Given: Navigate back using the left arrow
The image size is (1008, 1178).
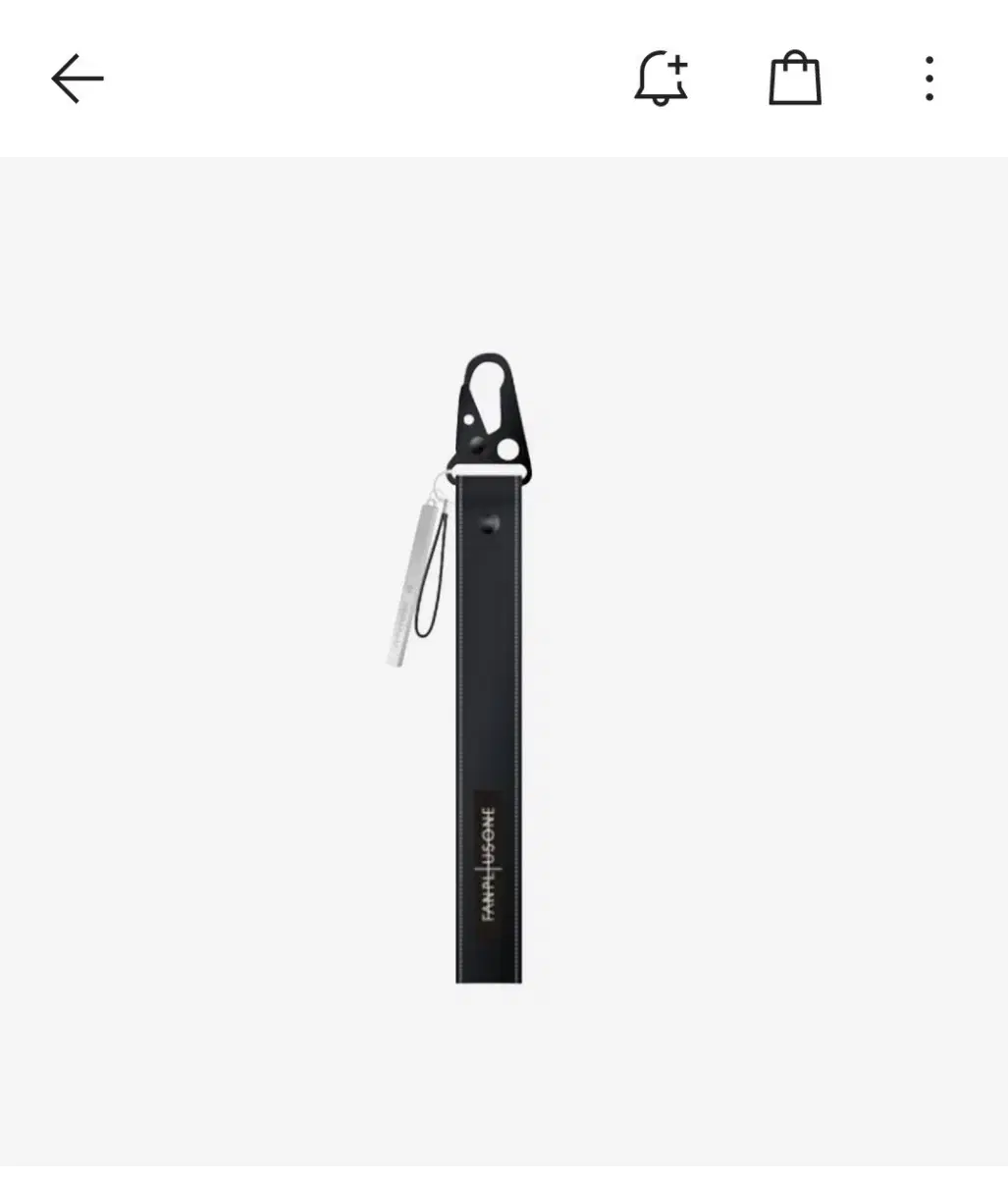Looking at the screenshot, I should [x=76, y=79].
